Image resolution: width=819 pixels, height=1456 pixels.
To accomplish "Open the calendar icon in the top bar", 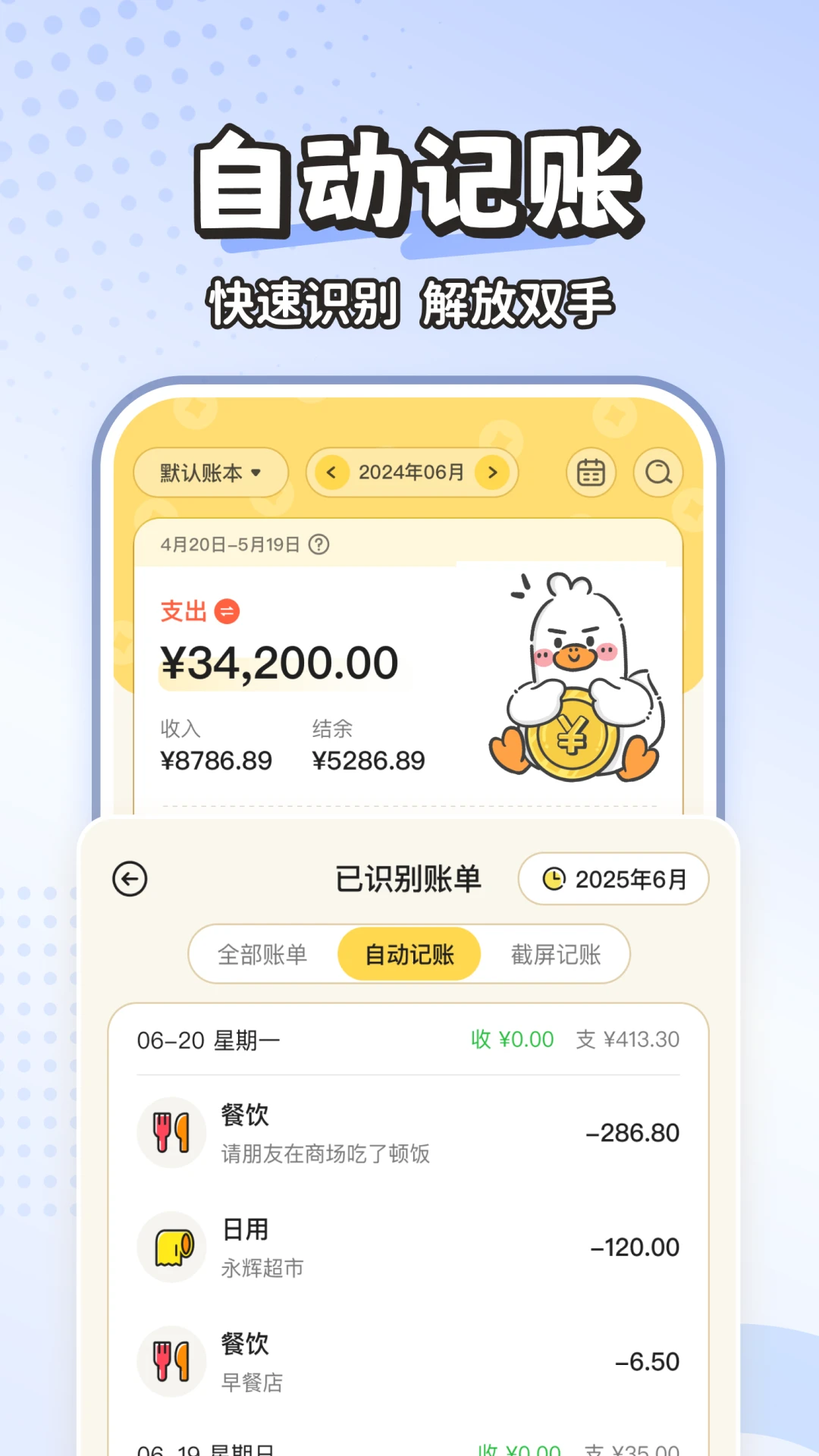I will 591,472.
